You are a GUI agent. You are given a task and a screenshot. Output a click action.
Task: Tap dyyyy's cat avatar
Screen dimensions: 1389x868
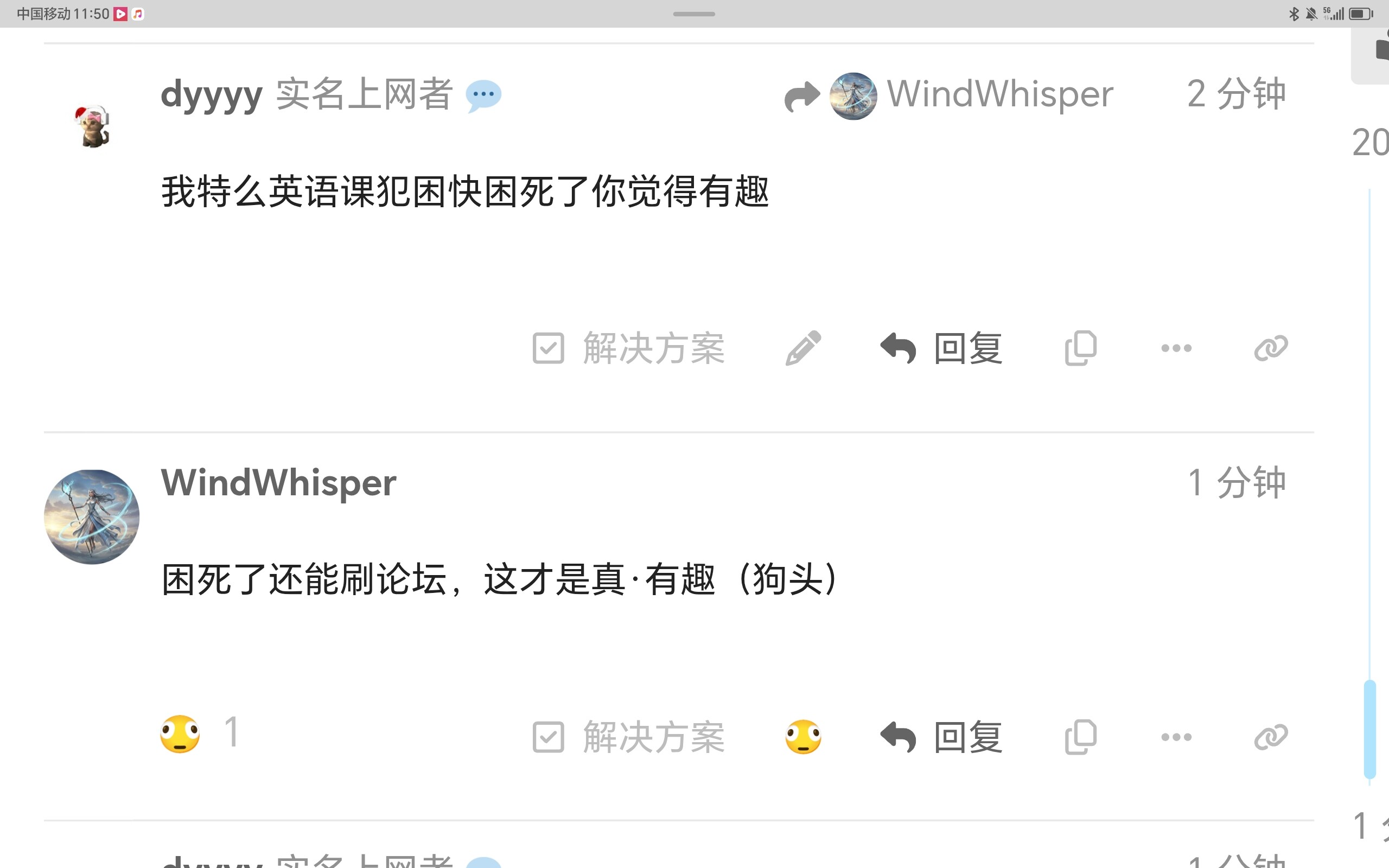pyautogui.click(x=92, y=126)
